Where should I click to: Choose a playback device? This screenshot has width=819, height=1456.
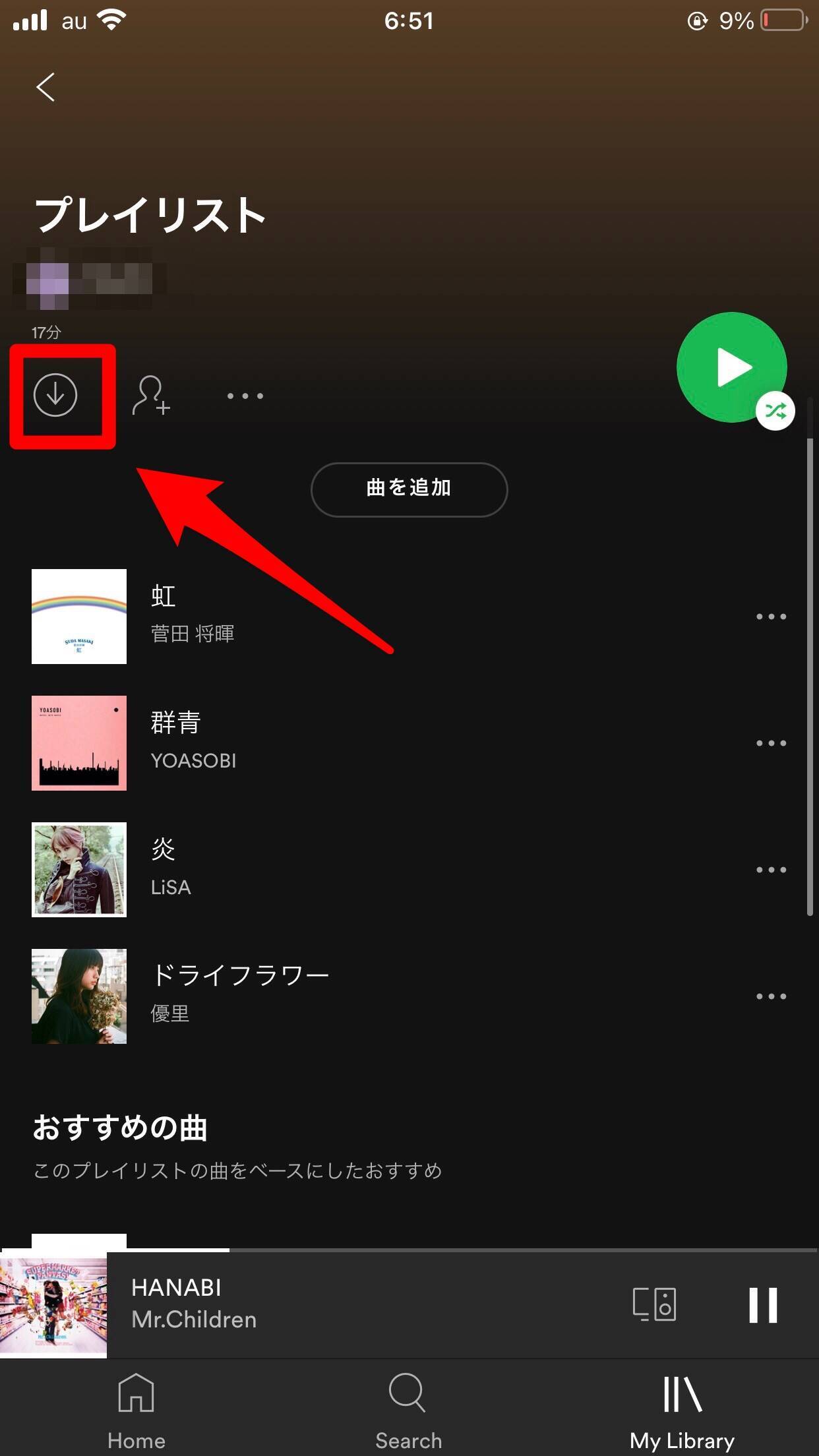[654, 1304]
